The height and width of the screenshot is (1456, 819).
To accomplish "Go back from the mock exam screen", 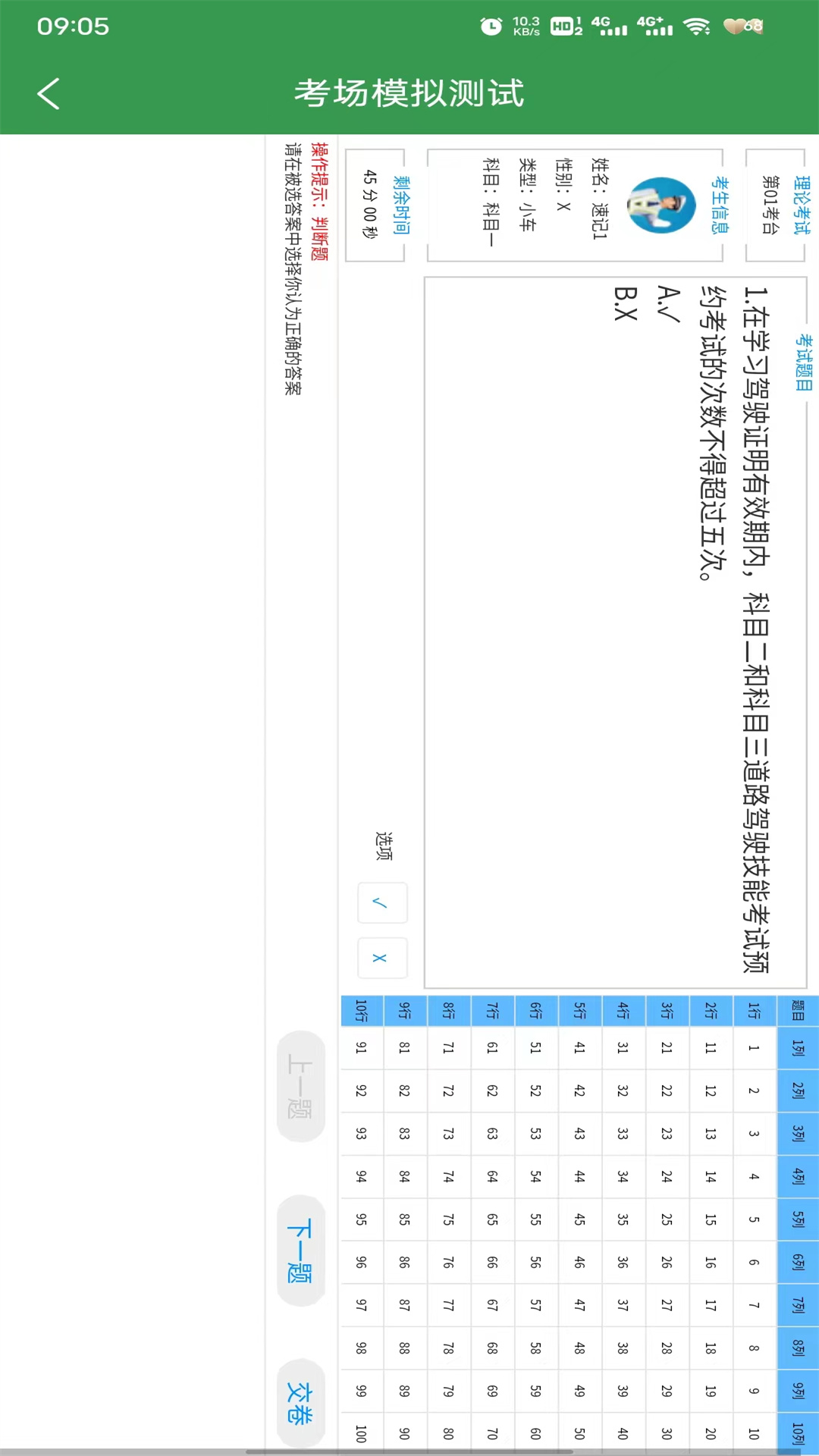I will [x=49, y=94].
